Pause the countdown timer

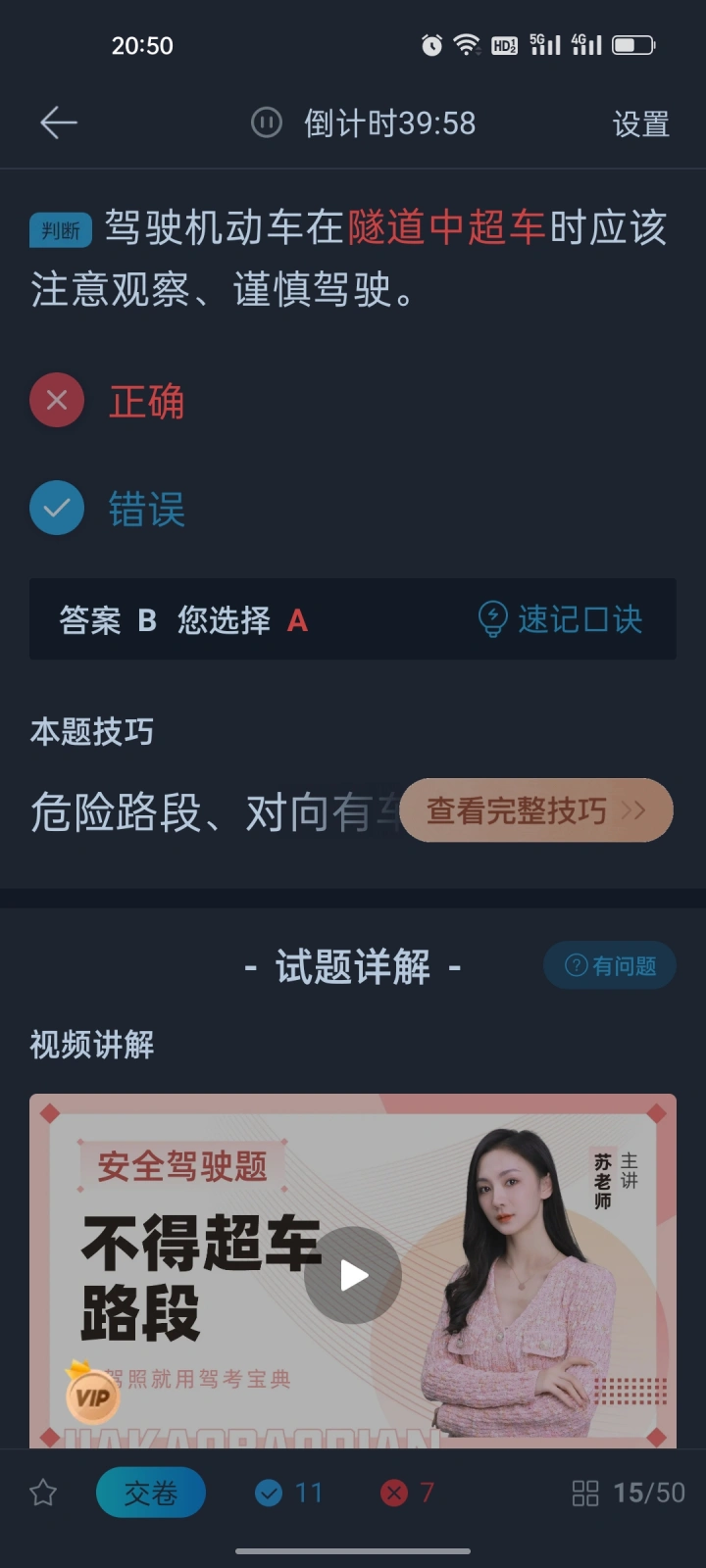coord(266,122)
